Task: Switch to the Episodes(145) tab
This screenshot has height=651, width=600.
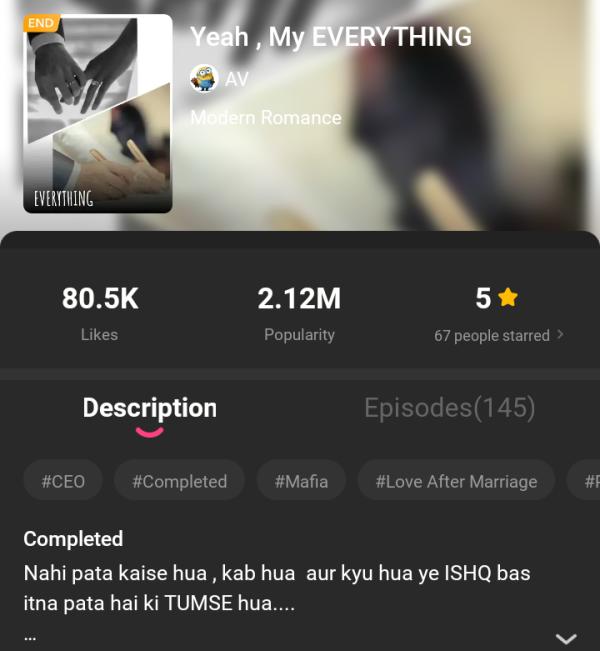Action: click(x=449, y=408)
